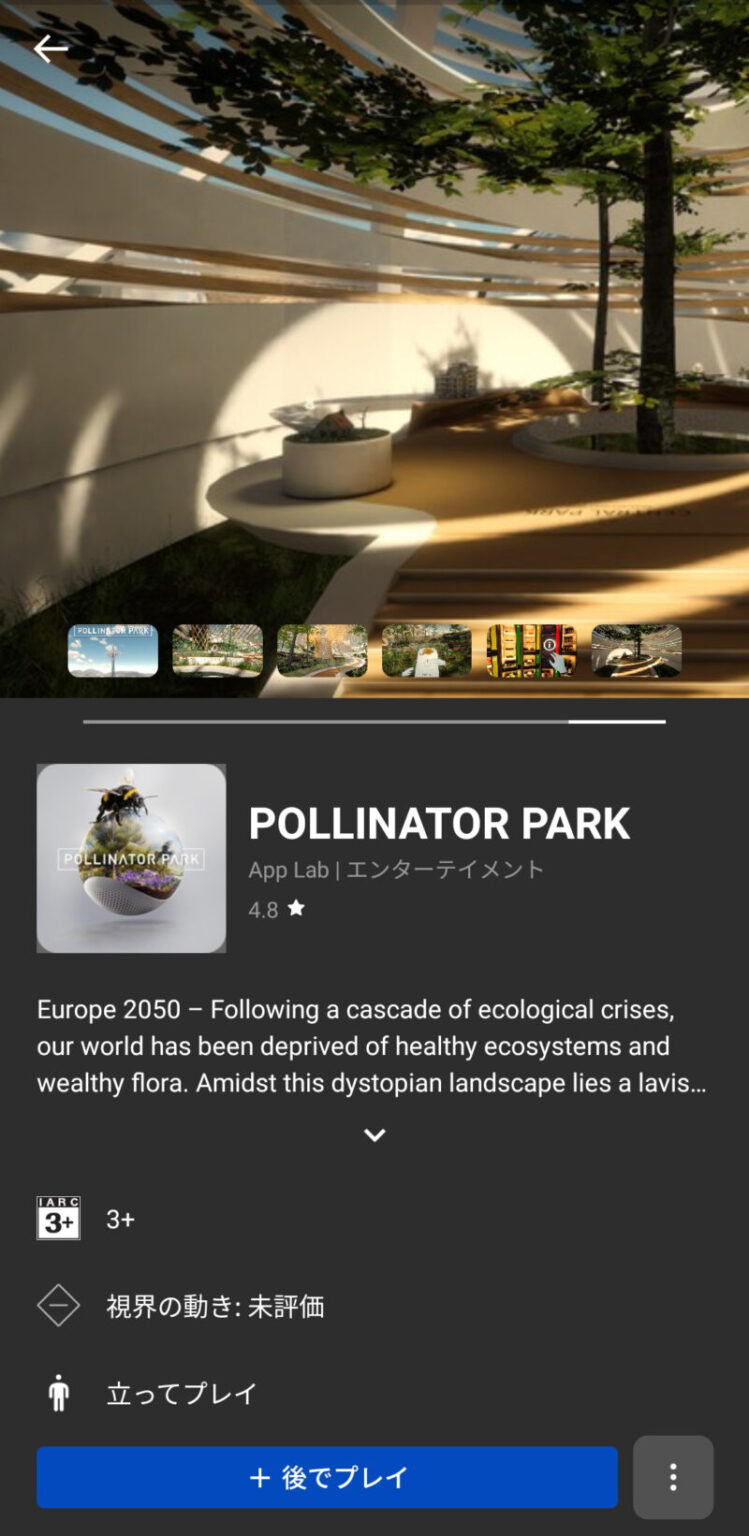Select the fifth screenshot thumbnail

tap(532, 651)
